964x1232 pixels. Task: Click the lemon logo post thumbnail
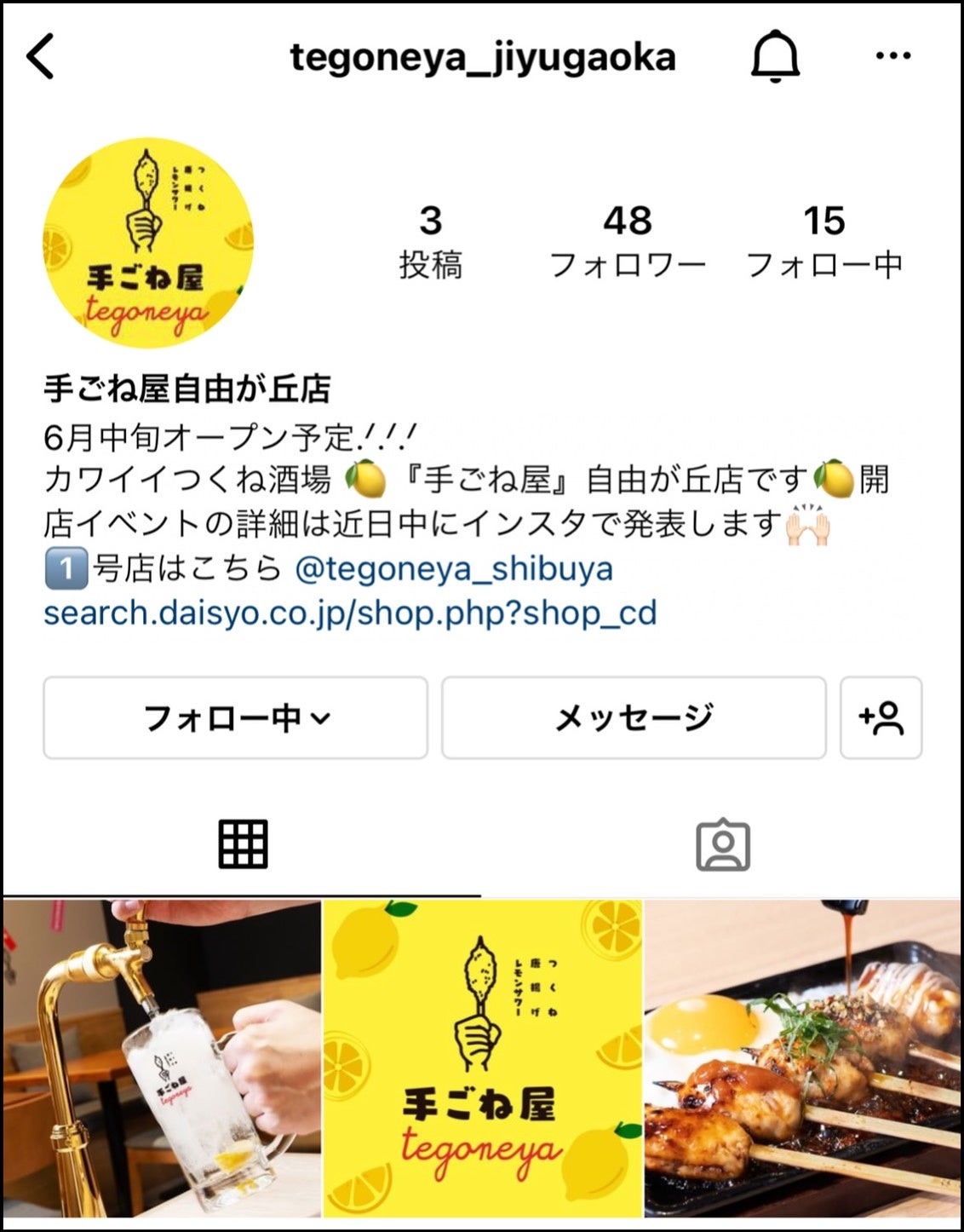pos(482,1061)
